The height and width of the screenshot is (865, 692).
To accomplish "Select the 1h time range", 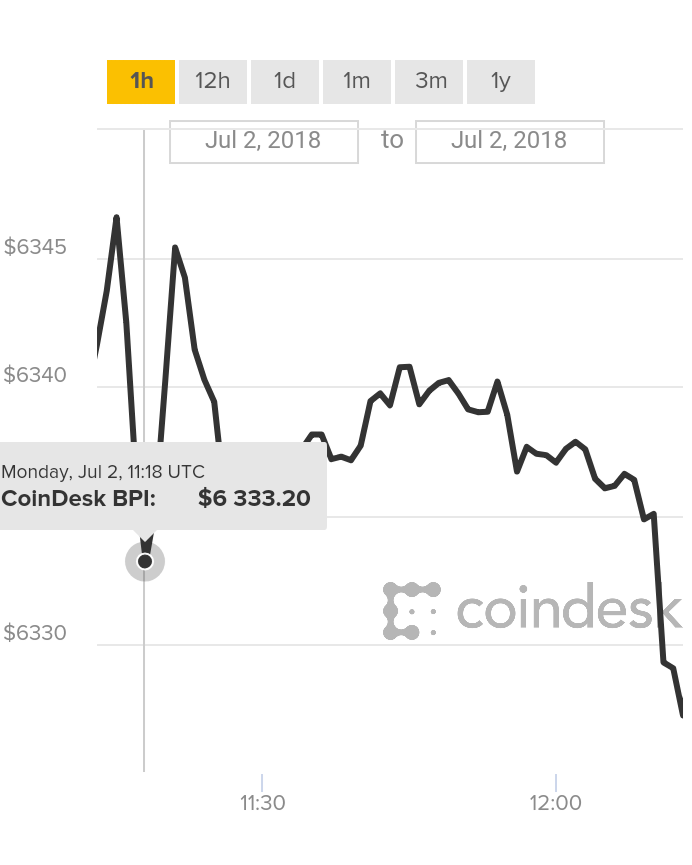I will click(x=141, y=82).
